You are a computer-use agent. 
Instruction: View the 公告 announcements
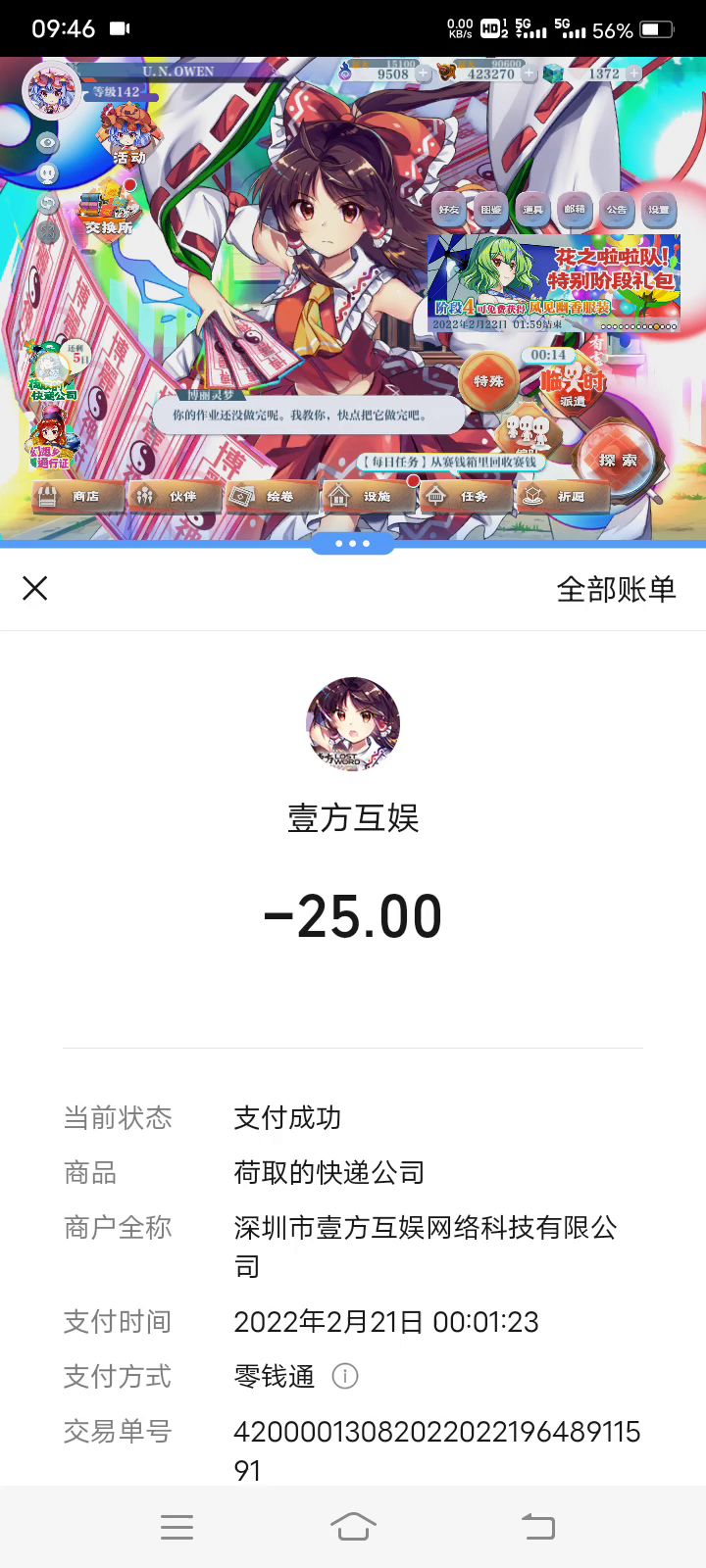click(x=616, y=209)
